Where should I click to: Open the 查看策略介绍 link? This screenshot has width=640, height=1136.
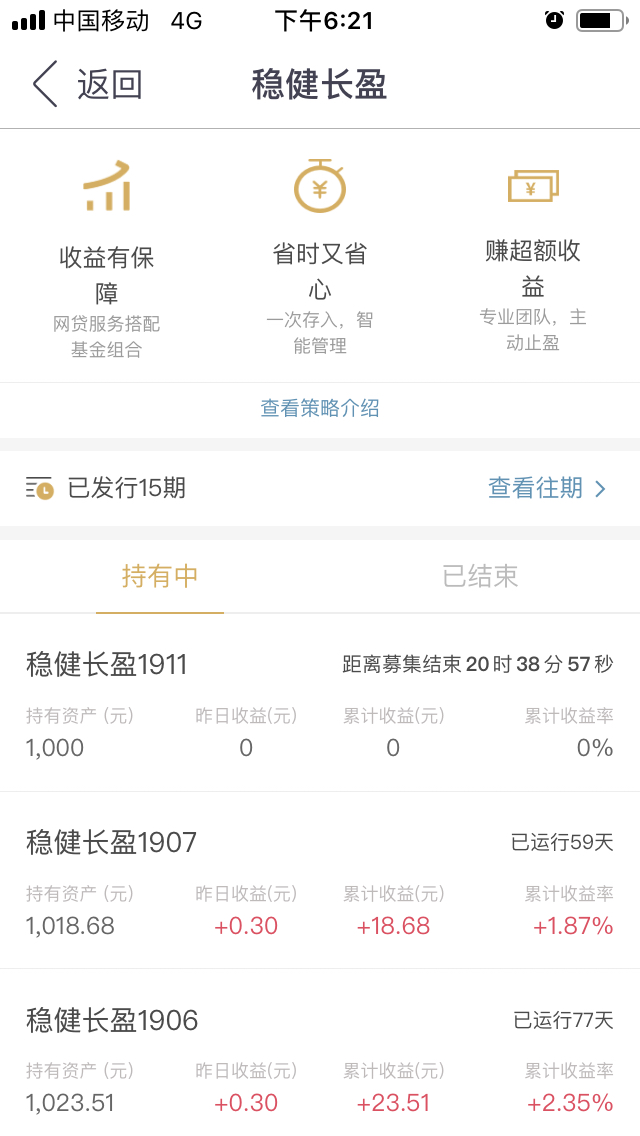pyautogui.click(x=320, y=408)
